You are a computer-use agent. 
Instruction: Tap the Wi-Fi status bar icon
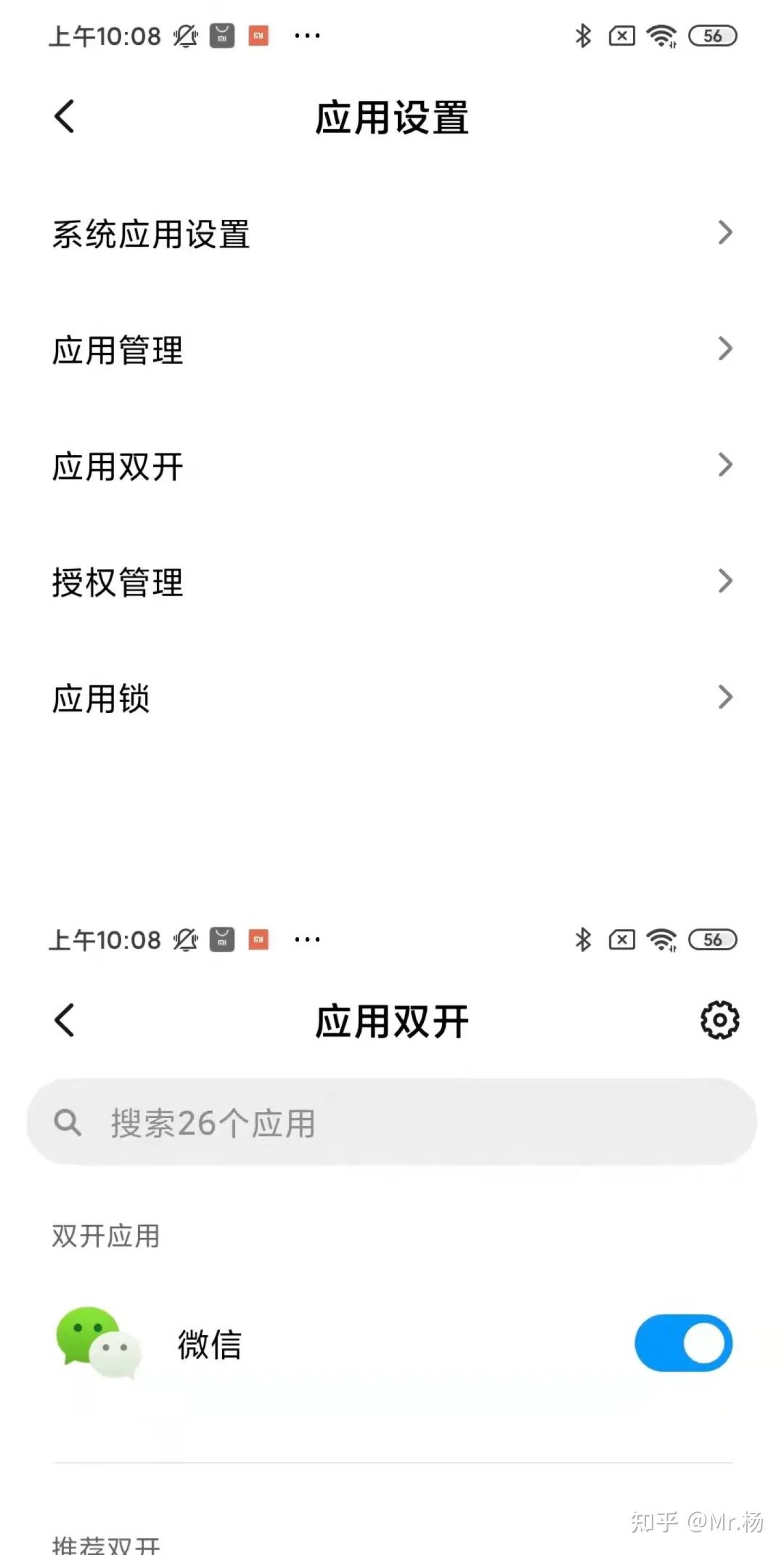pyautogui.click(x=661, y=35)
